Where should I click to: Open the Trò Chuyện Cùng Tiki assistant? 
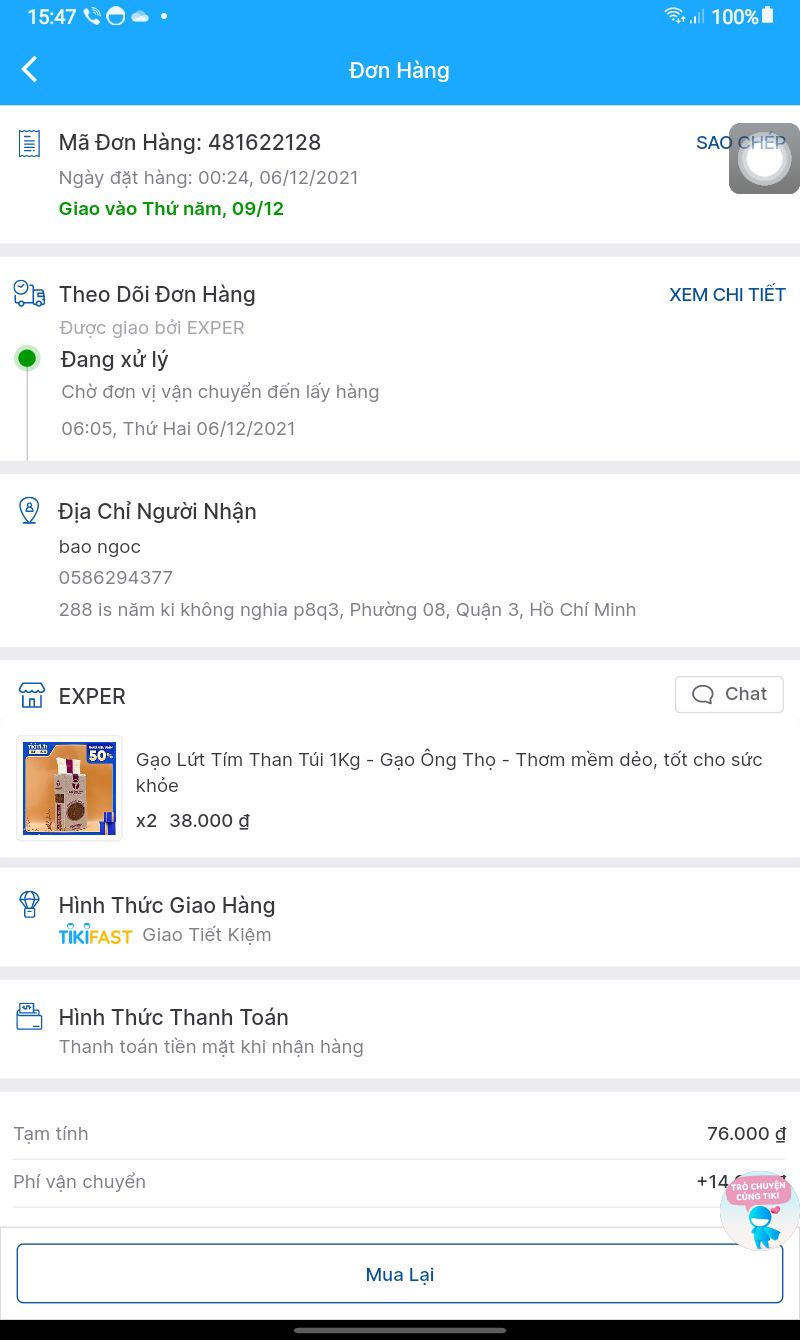point(759,1212)
